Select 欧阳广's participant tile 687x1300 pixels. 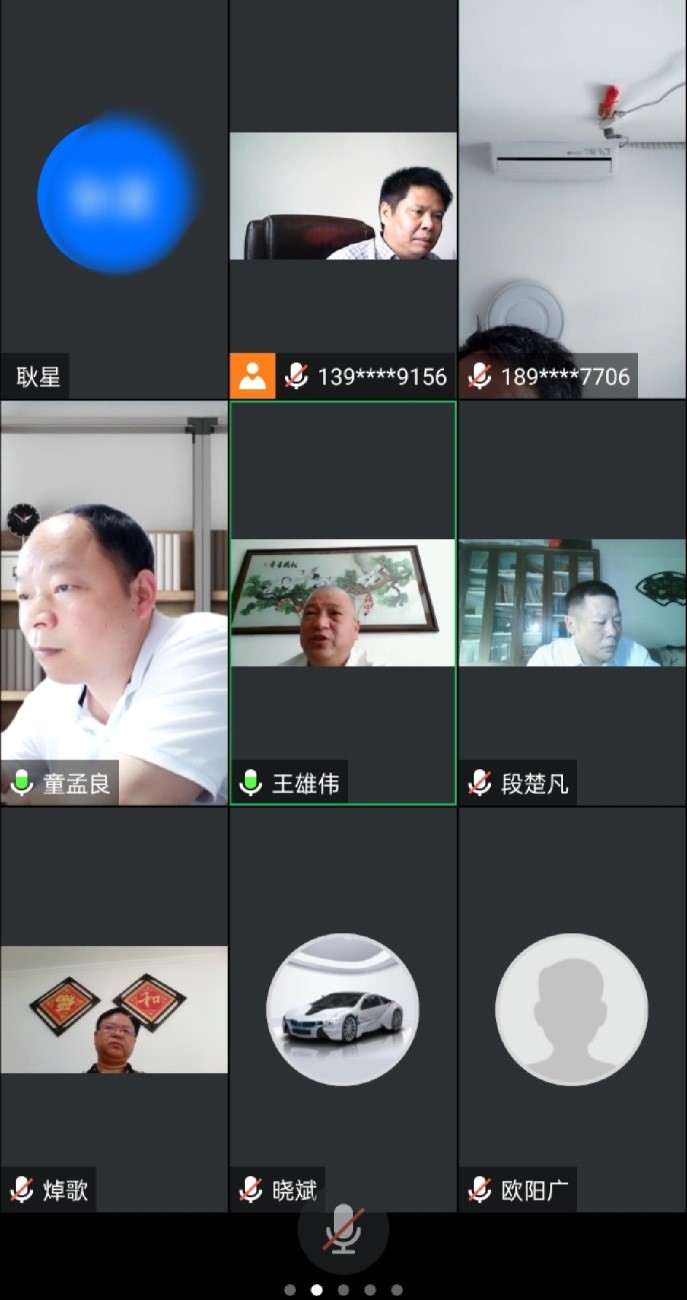(x=572, y=1009)
